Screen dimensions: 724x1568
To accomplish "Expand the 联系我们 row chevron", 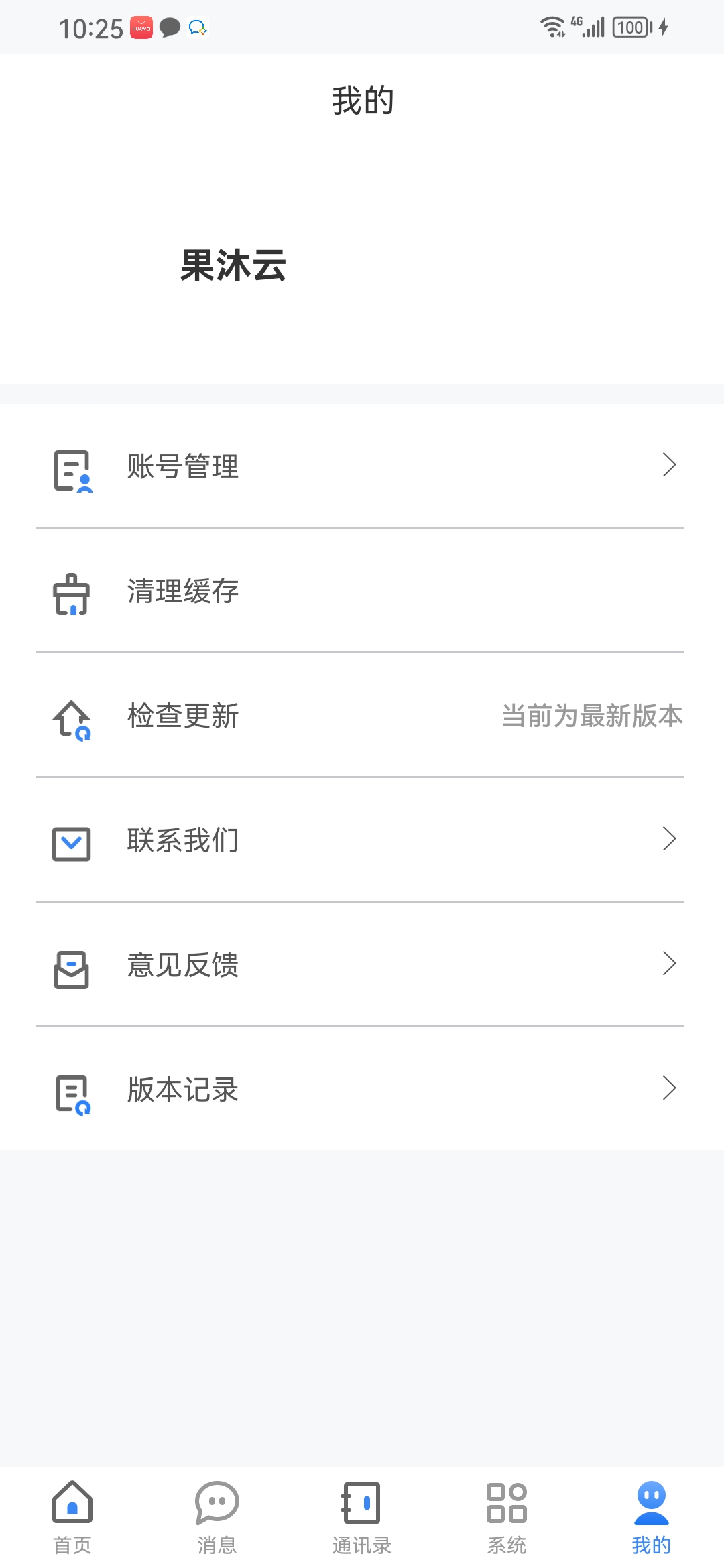I will [x=669, y=840].
